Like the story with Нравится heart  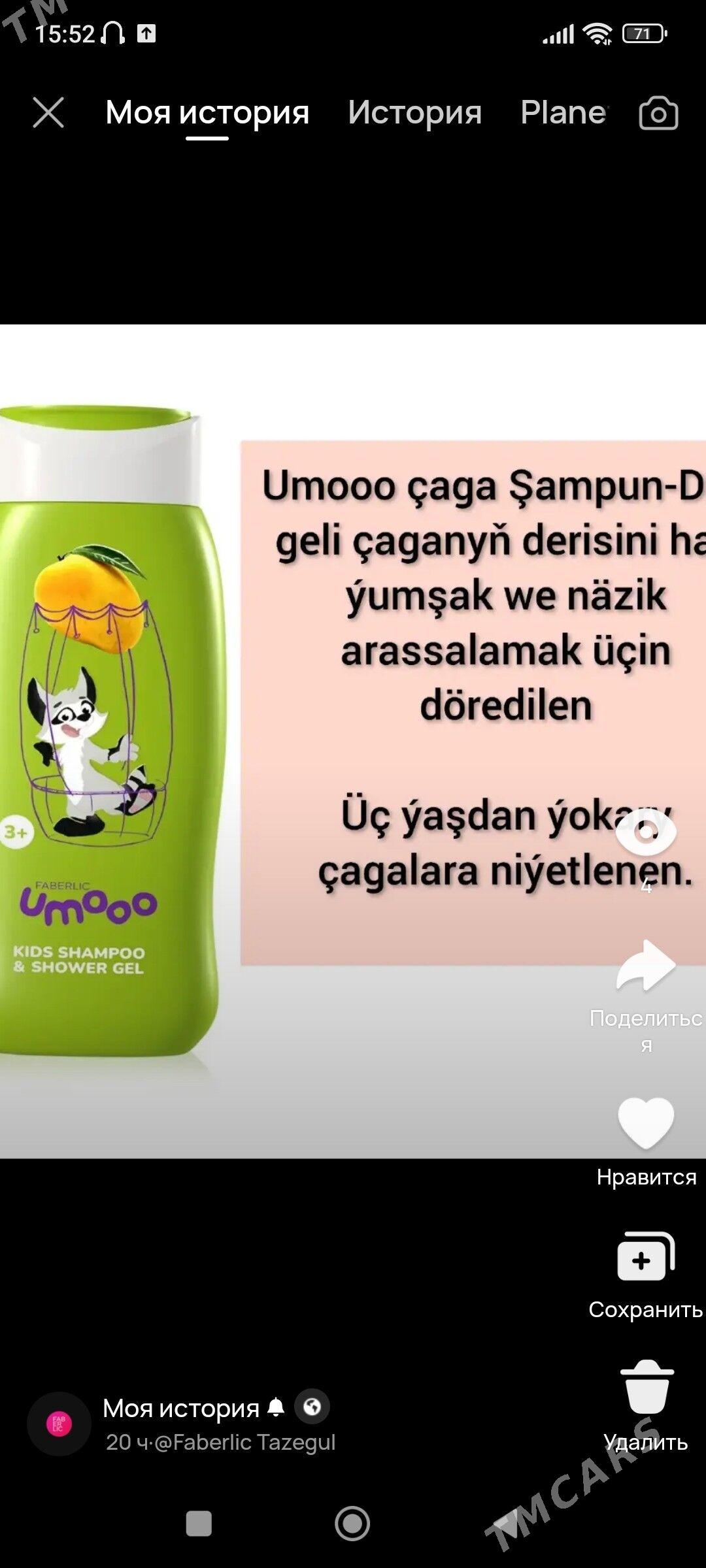pyautogui.click(x=646, y=1122)
